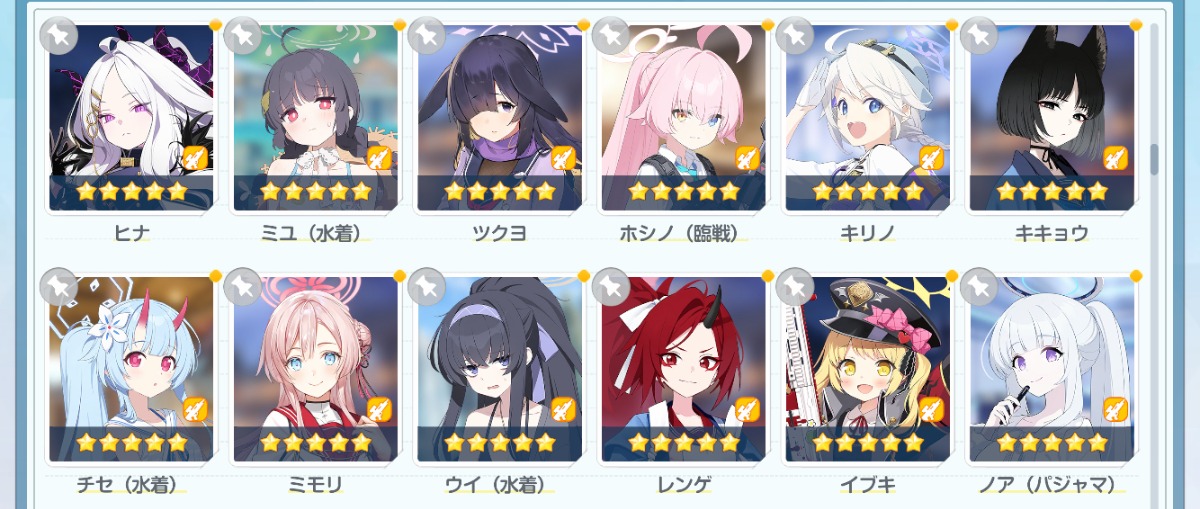1200x509 pixels.
Task: Open the キリノ character card
Action: (867, 118)
